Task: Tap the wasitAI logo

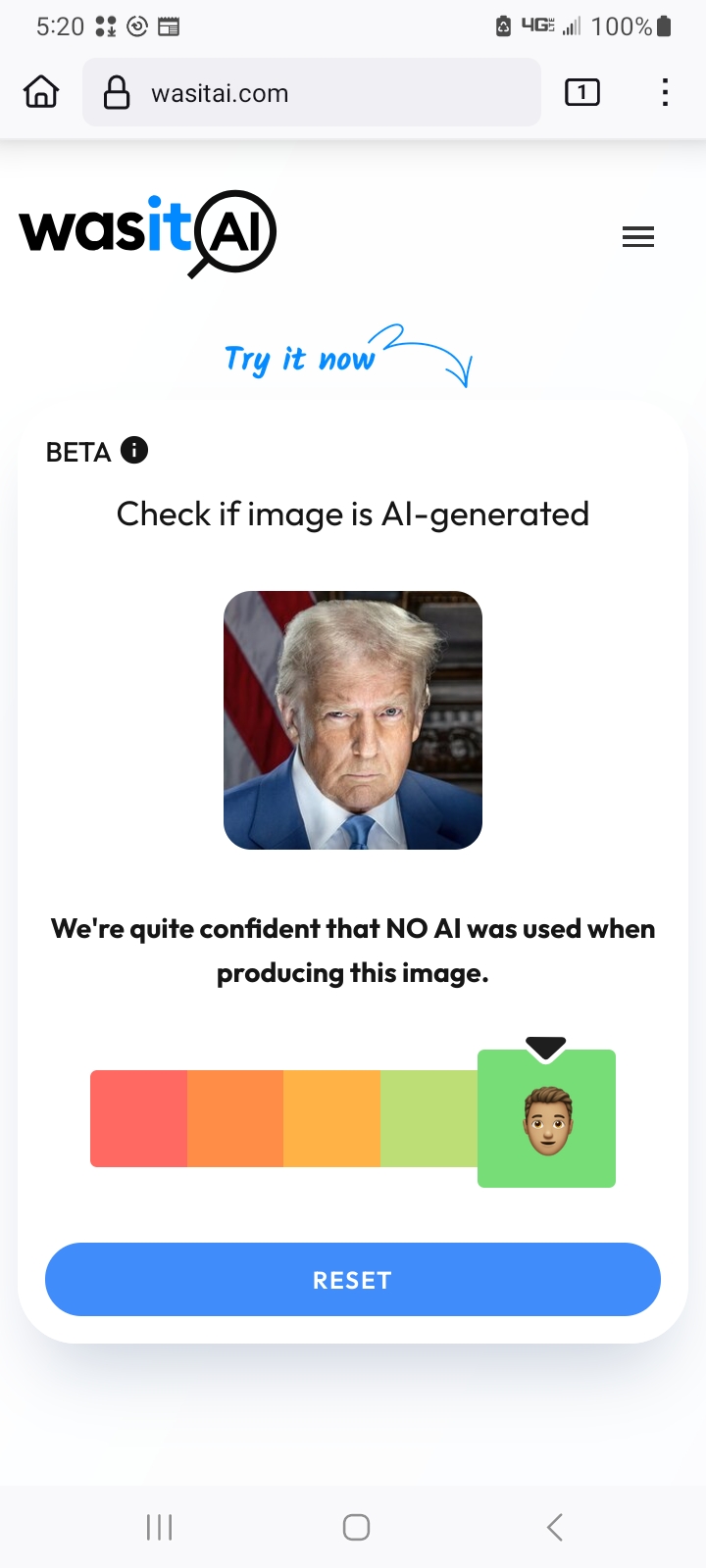Action: pos(148,233)
